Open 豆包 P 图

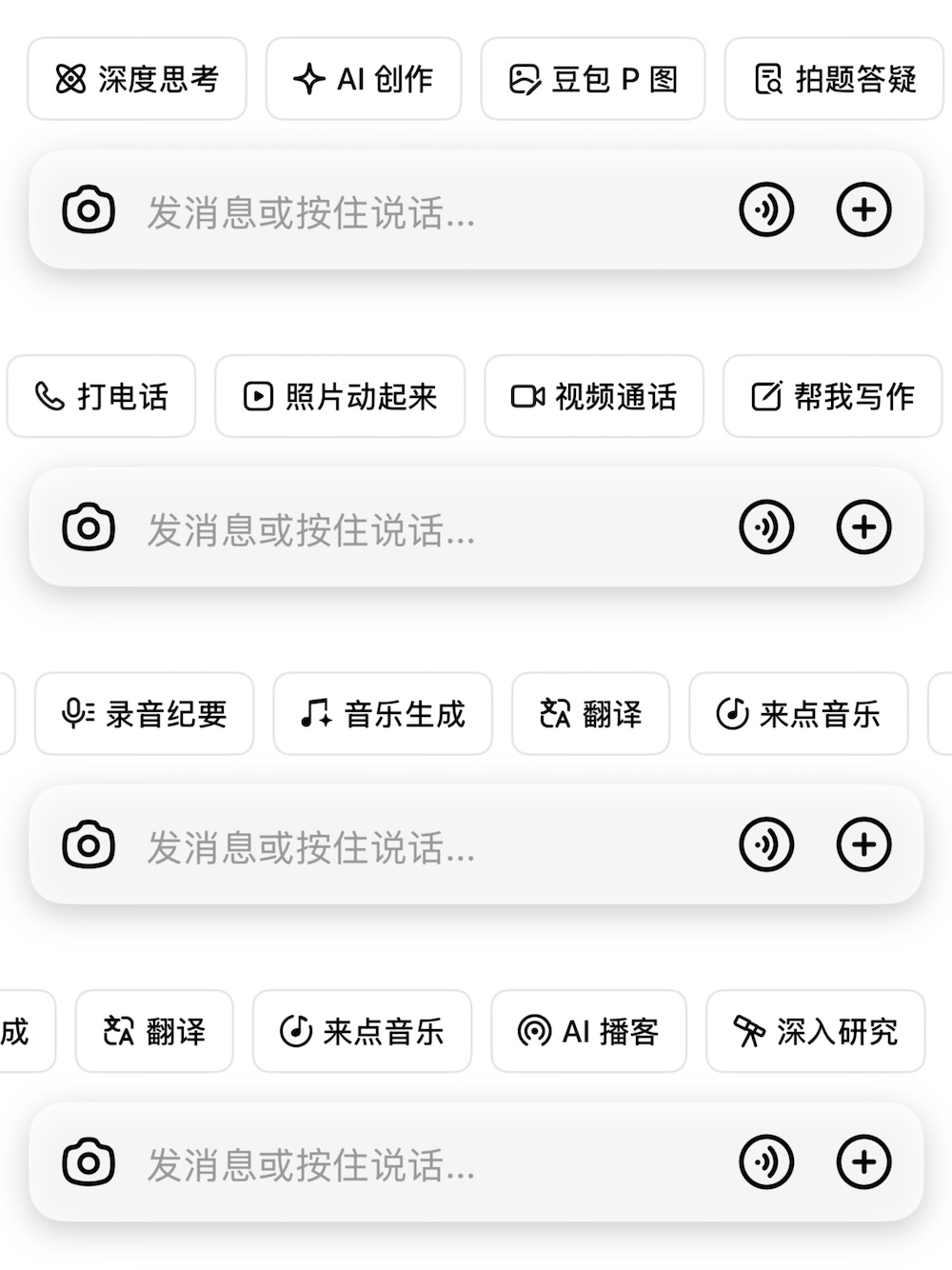(x=594, y=80)
